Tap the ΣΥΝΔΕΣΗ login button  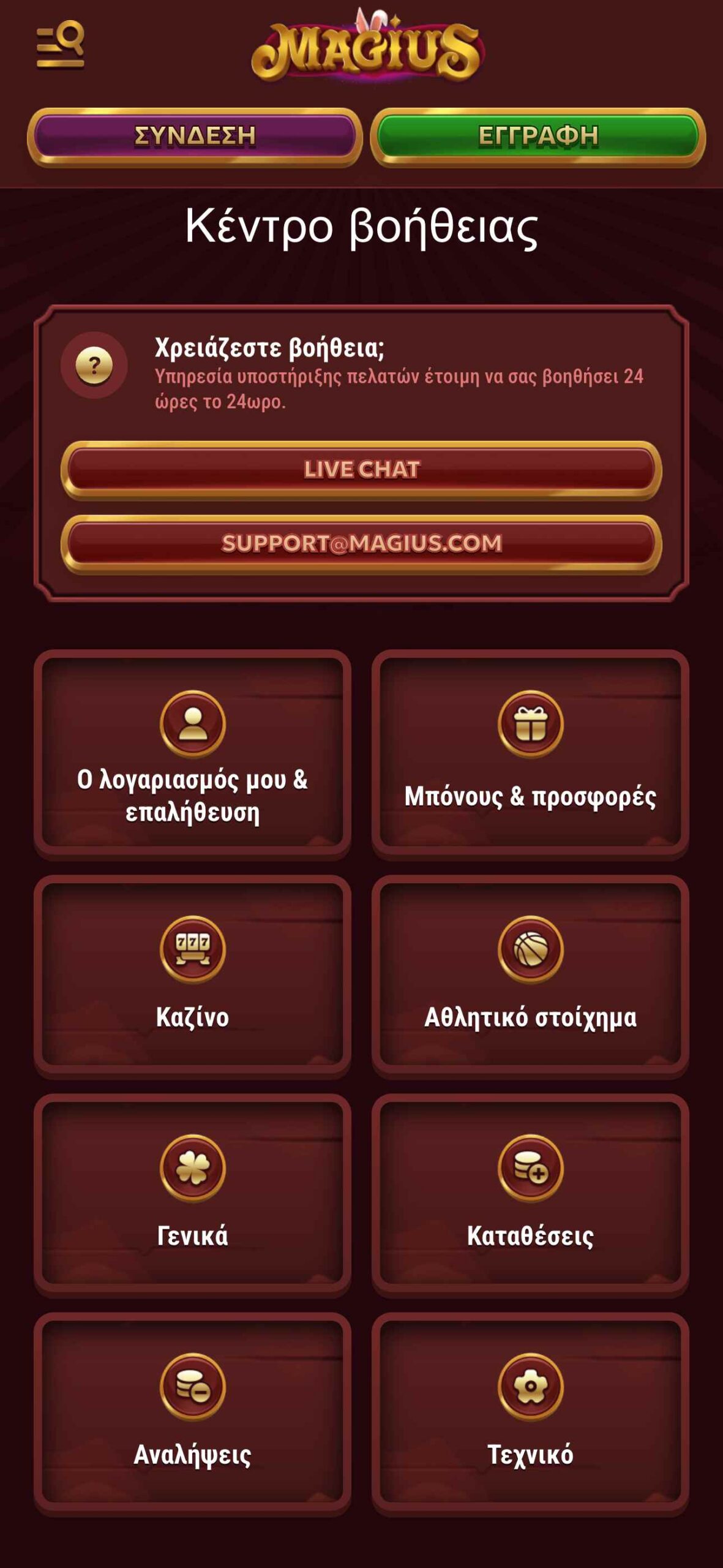point(195,136)
